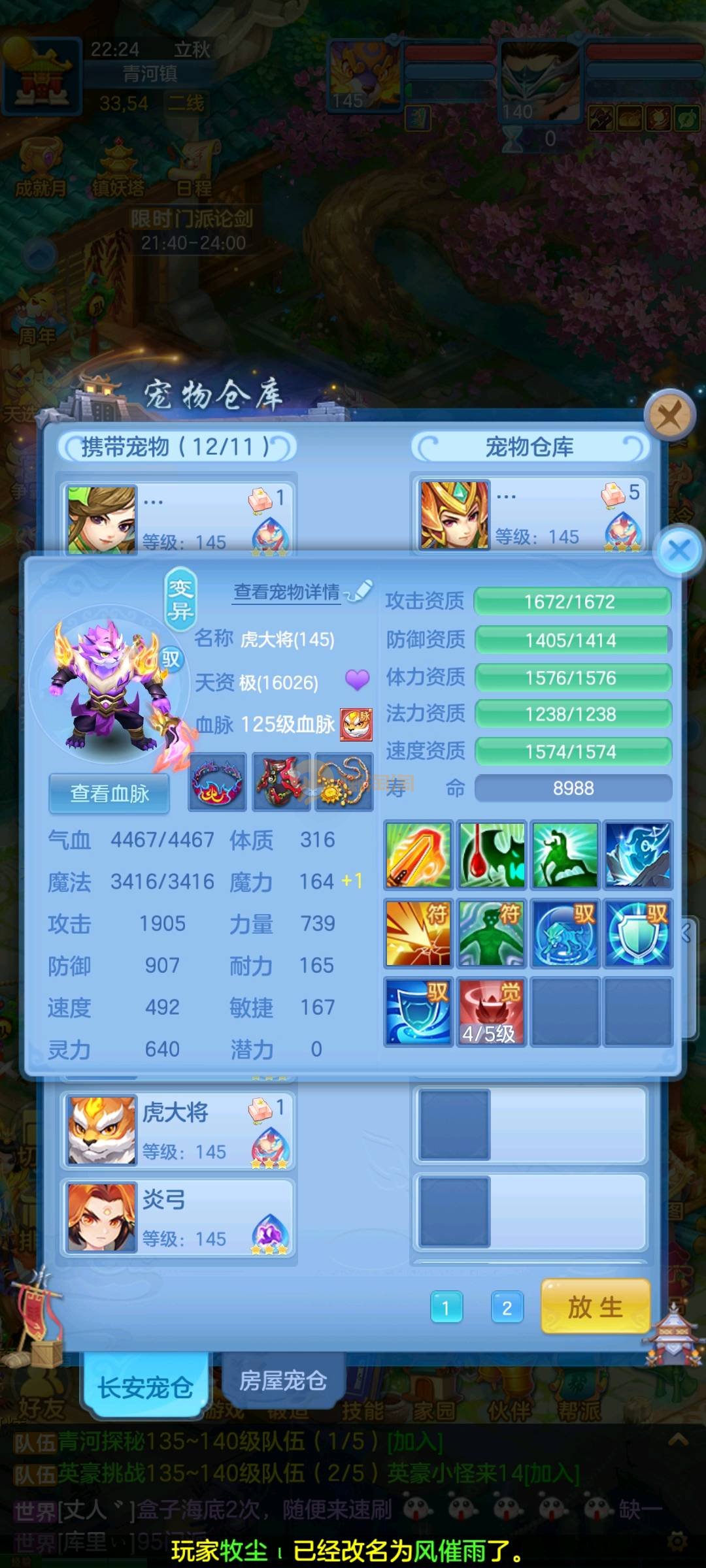Tap 查看血脉 button
The image size is (706, 1568).
click(x=109, y=793)
